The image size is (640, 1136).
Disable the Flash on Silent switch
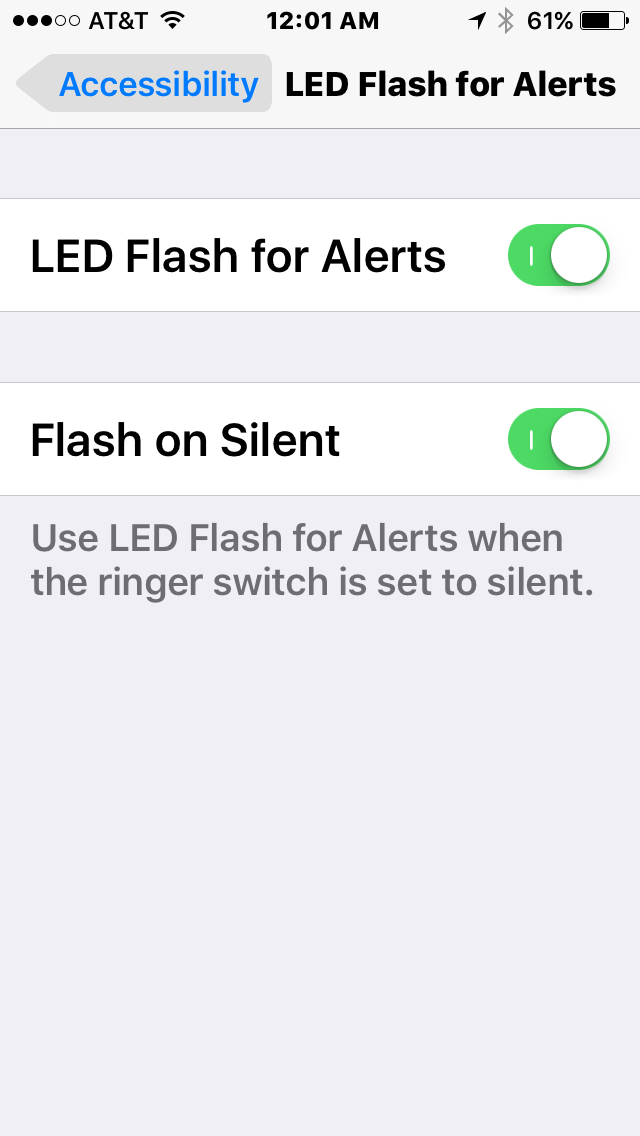click(558, 440)
